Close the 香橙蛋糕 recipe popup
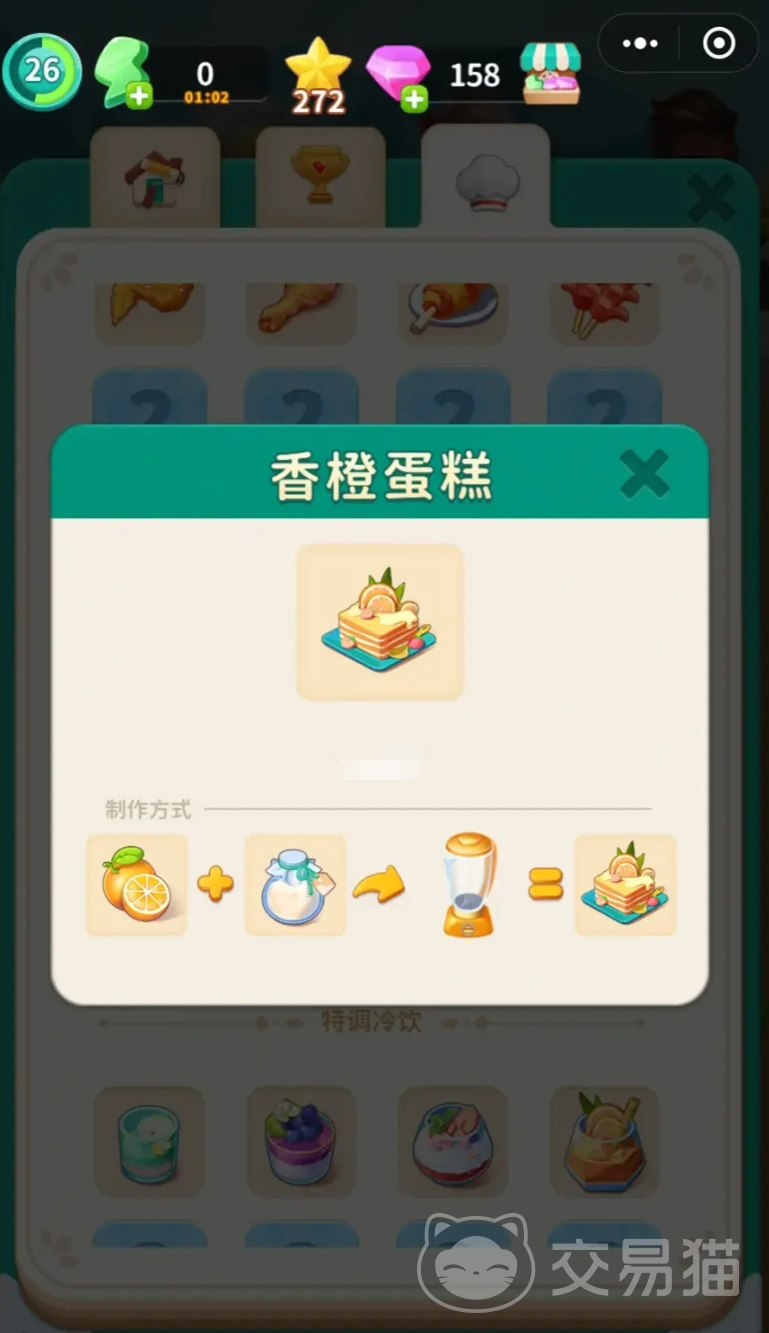769x1333 pixels. 643,474
